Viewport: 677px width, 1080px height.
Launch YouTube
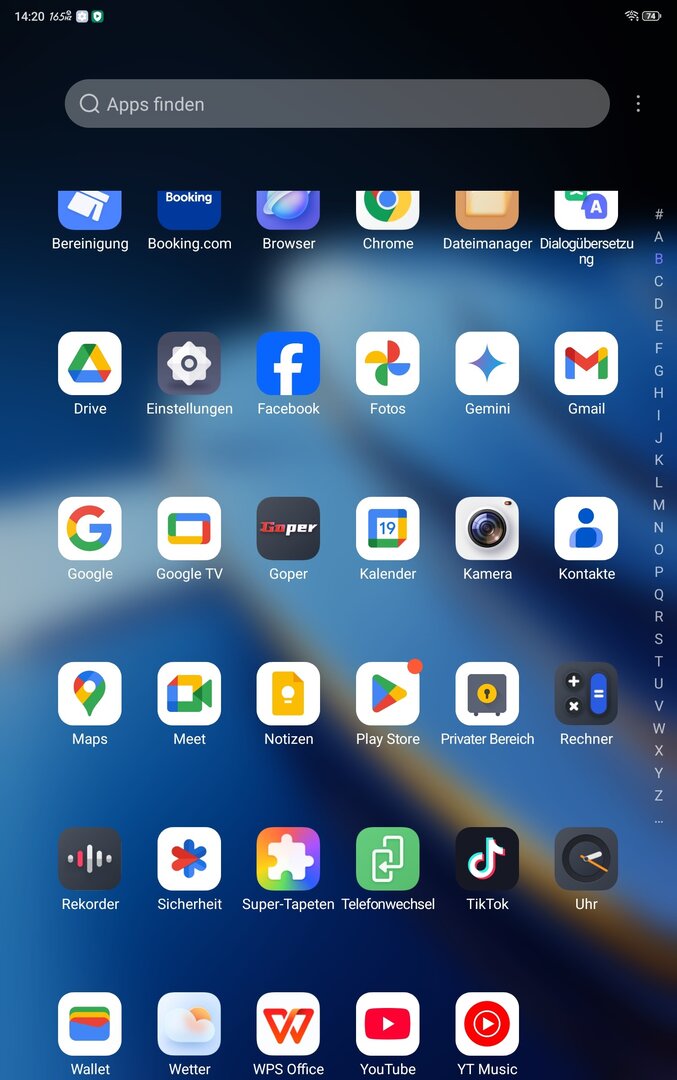388,1025
